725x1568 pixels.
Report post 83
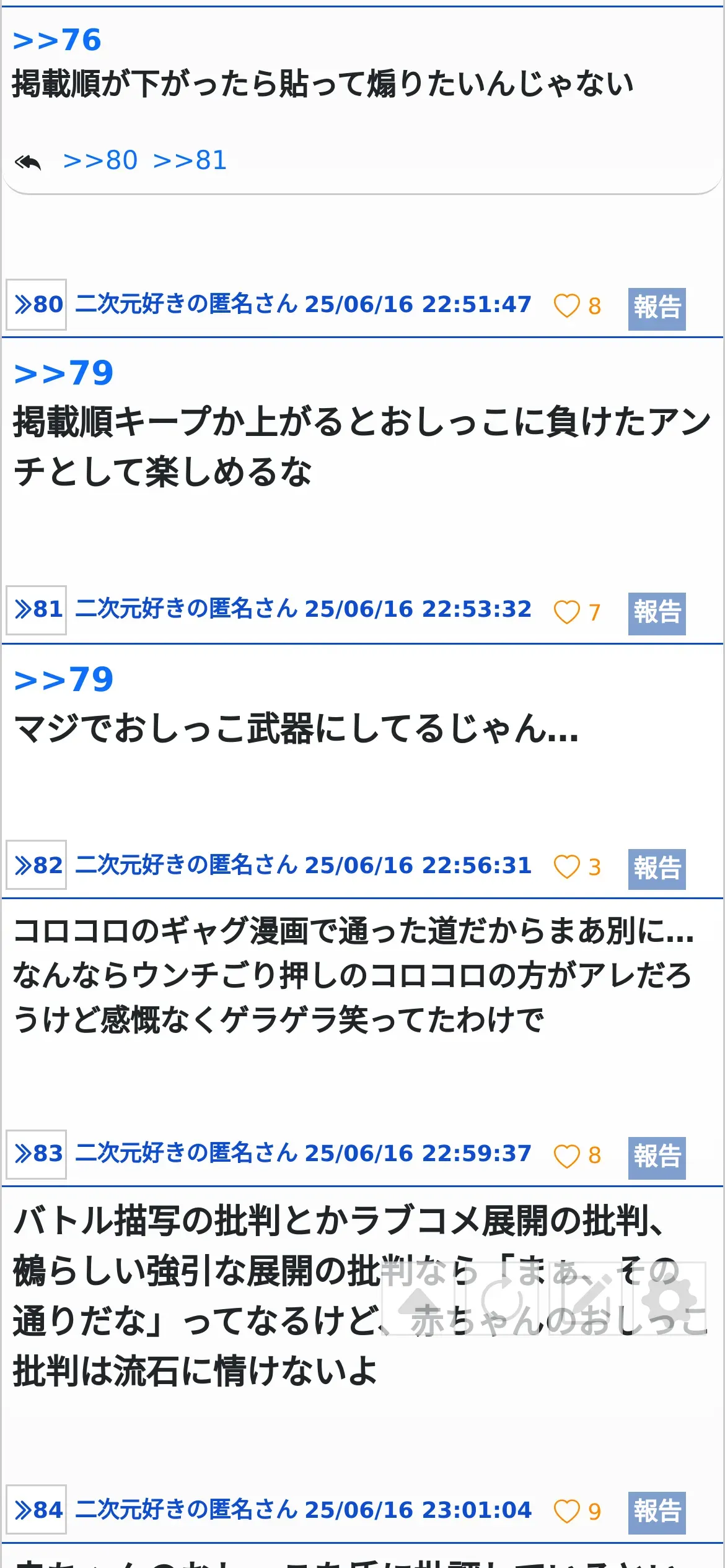coord(657,1158)
